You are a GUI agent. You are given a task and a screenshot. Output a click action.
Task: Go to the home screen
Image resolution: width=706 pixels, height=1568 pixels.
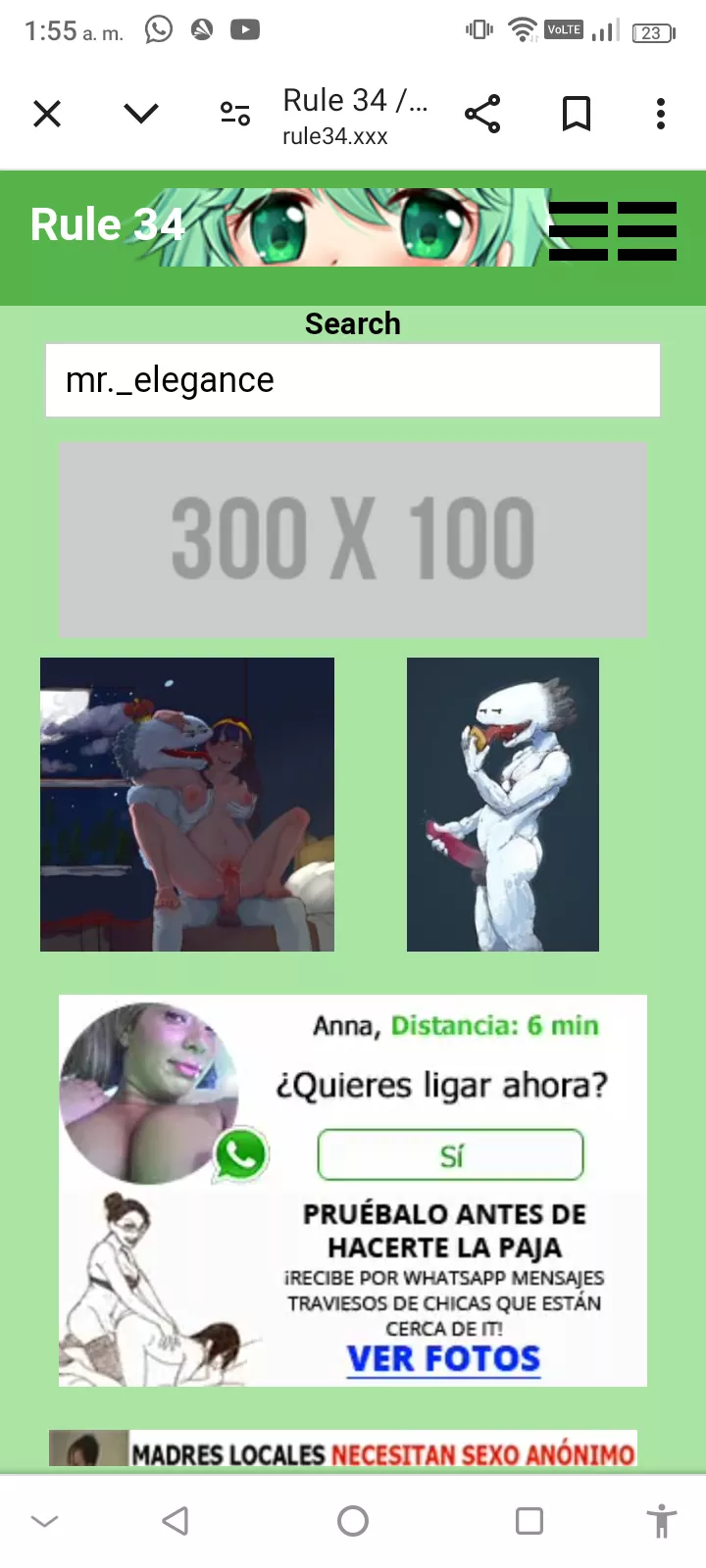tap(353, 1521)
